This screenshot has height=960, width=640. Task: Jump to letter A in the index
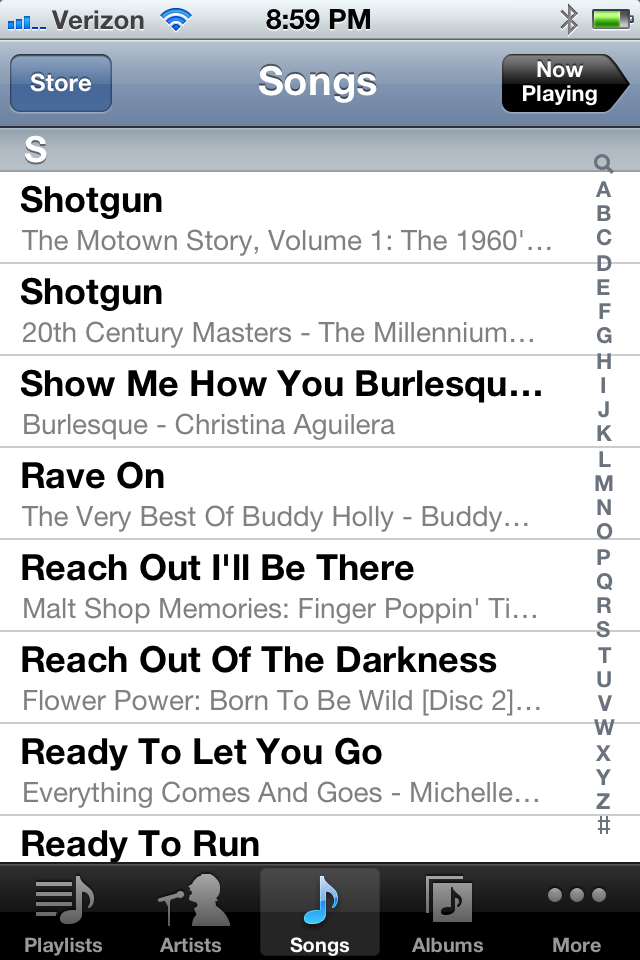[604, 190]
